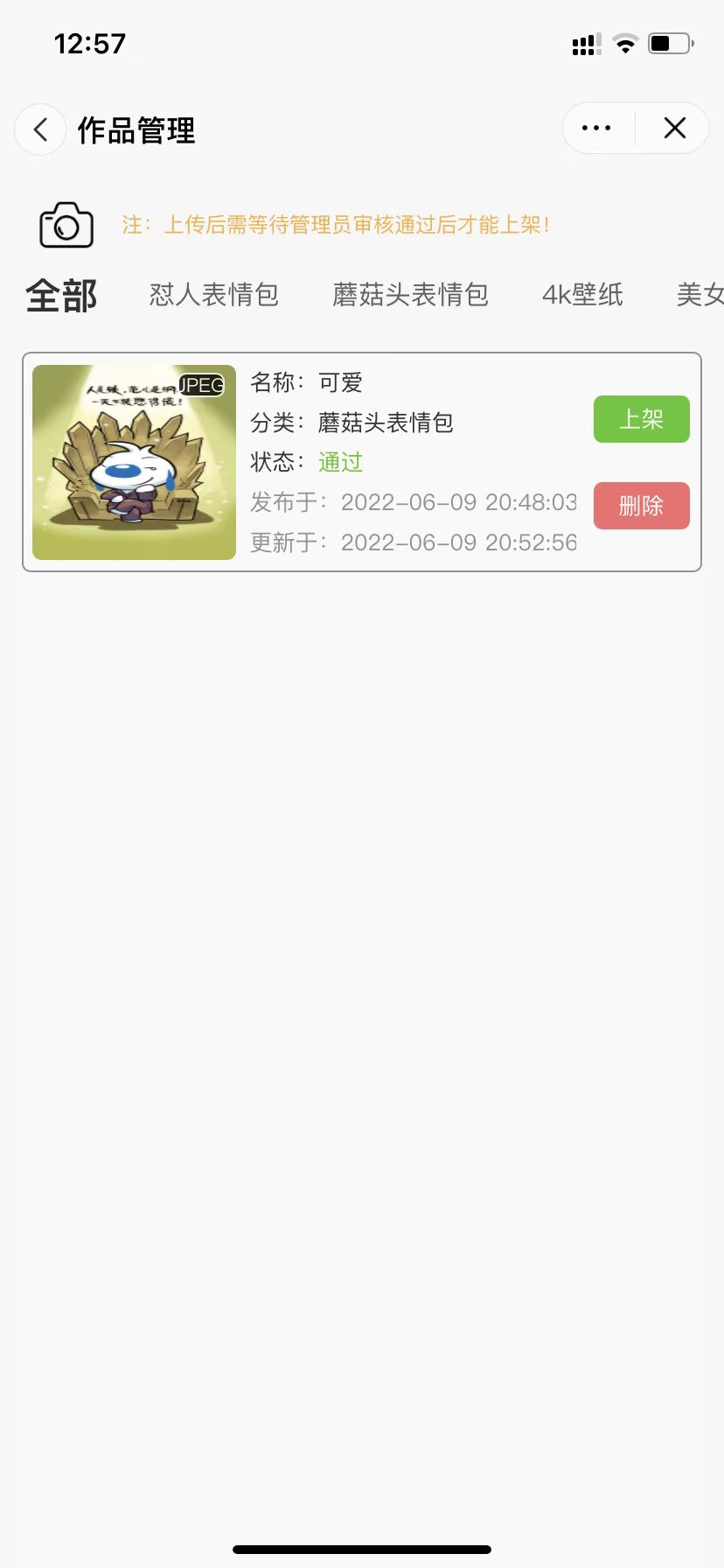Open the 可爱 image thumbnail
This screenshot has width=724, height=1568.
pos(134,462)
